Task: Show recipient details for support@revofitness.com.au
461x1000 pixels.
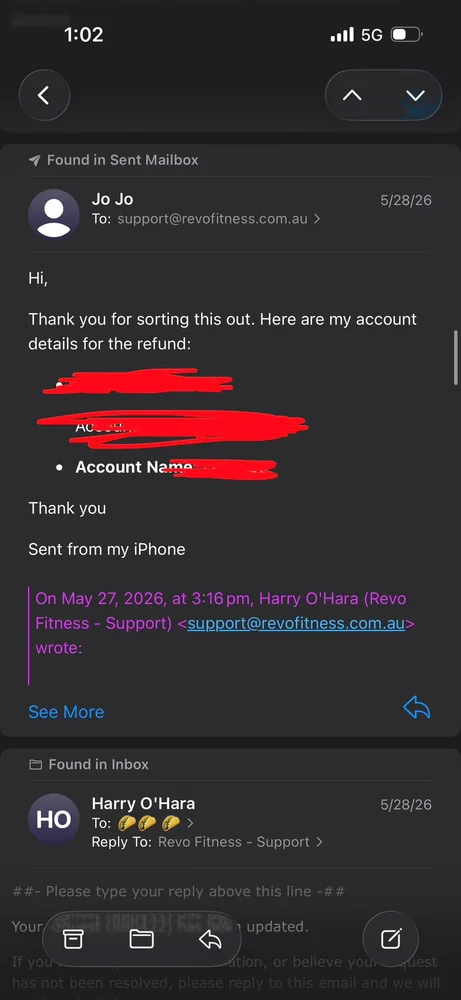Action: (x=219, y=219)
